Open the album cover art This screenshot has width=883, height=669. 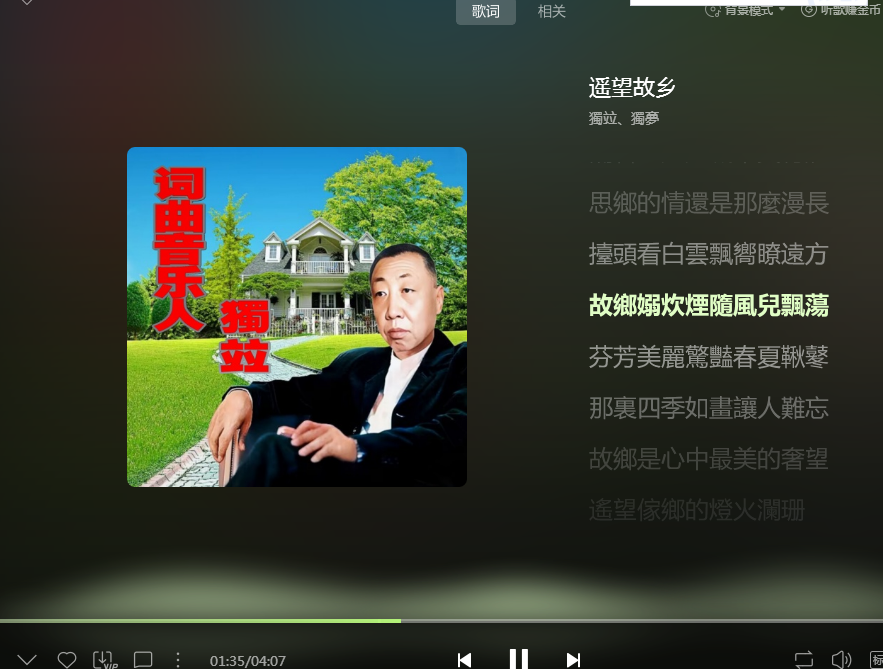(297, 317)
